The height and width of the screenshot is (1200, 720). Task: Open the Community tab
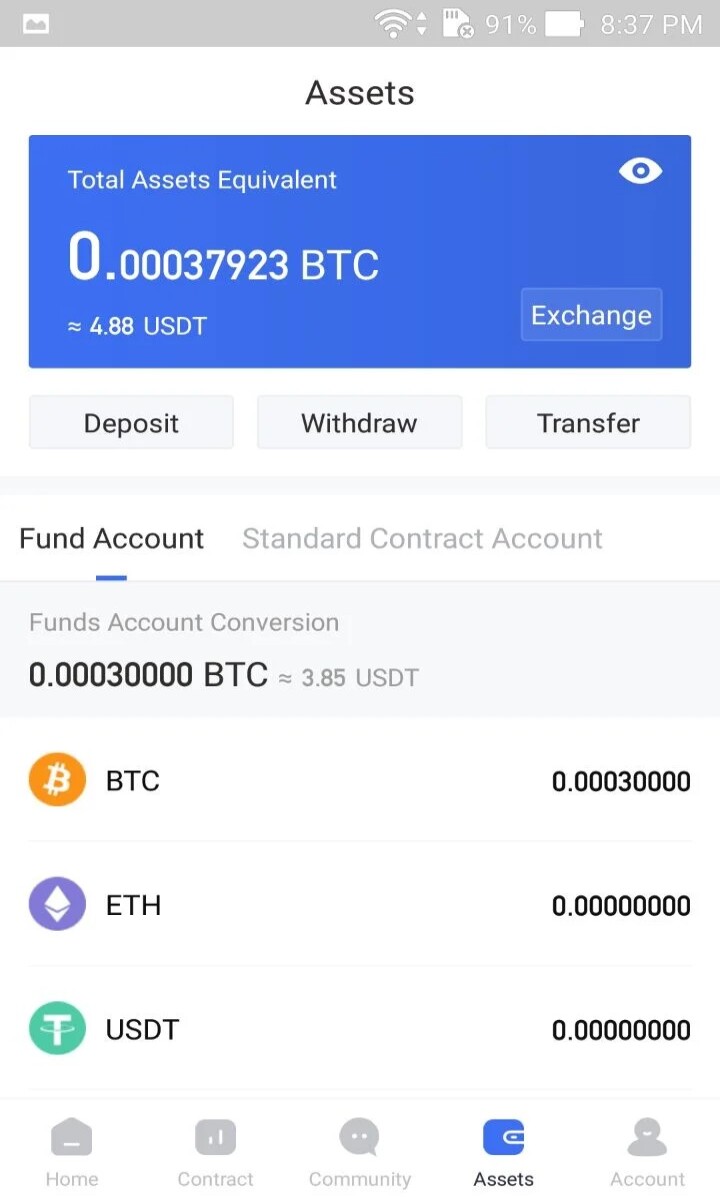360,1152
